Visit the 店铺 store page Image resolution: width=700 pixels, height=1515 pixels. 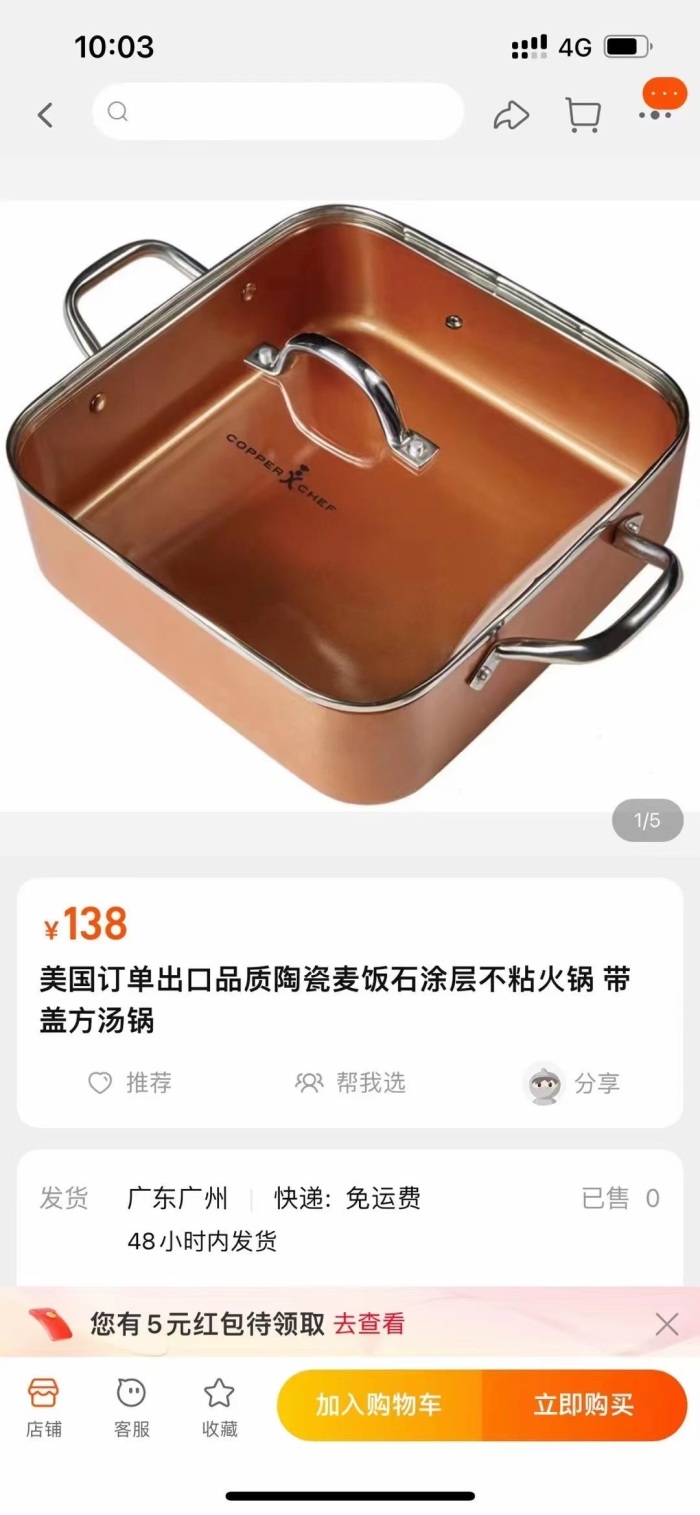point(43,1406)
